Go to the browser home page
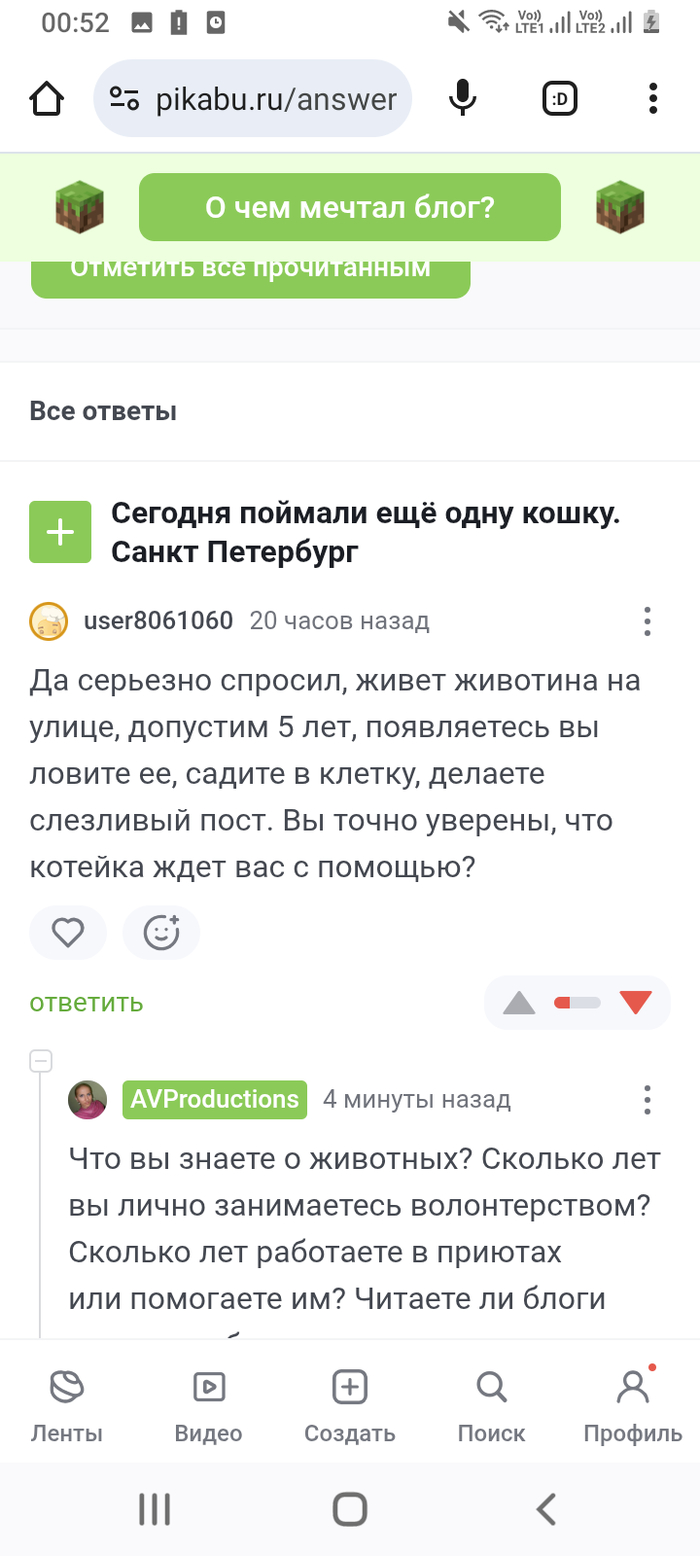This screenshot has height=1556, width=700. 48,98
